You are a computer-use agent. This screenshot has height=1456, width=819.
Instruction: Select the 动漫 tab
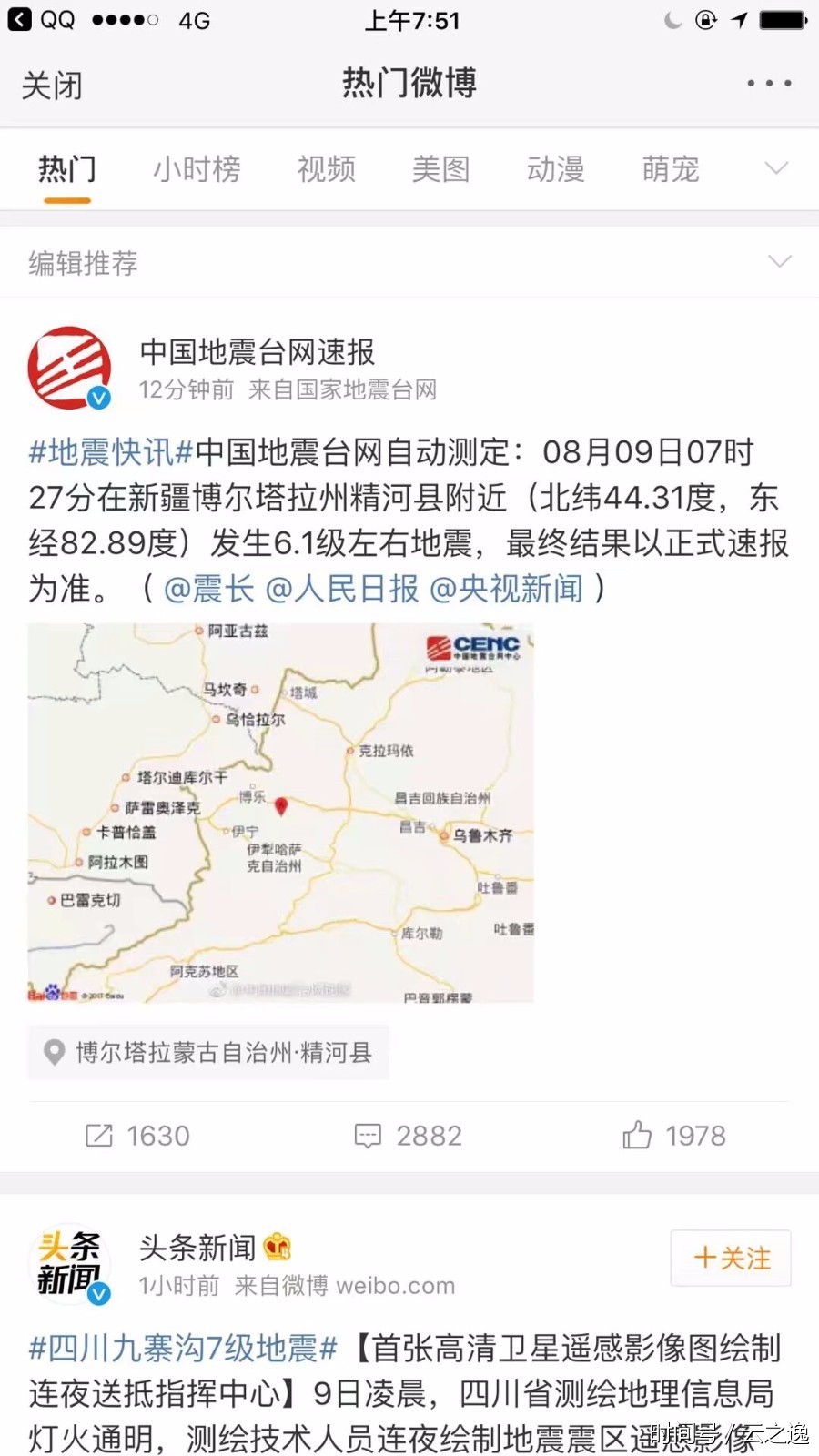(555, 169)
